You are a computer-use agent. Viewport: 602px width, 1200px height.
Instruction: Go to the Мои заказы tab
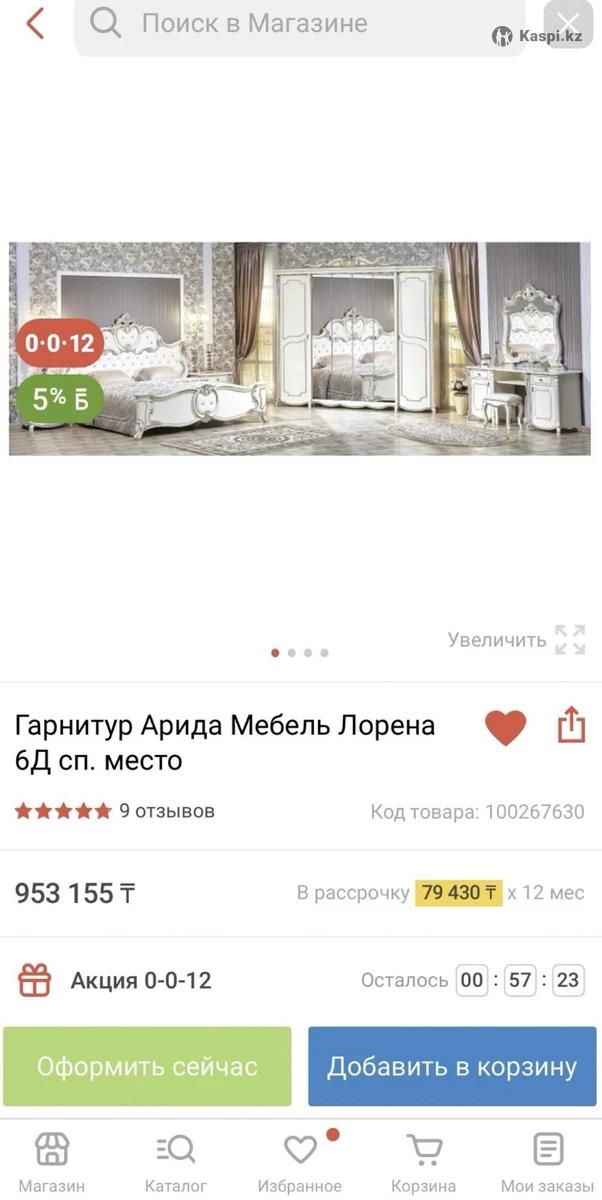coord(547,1162)
